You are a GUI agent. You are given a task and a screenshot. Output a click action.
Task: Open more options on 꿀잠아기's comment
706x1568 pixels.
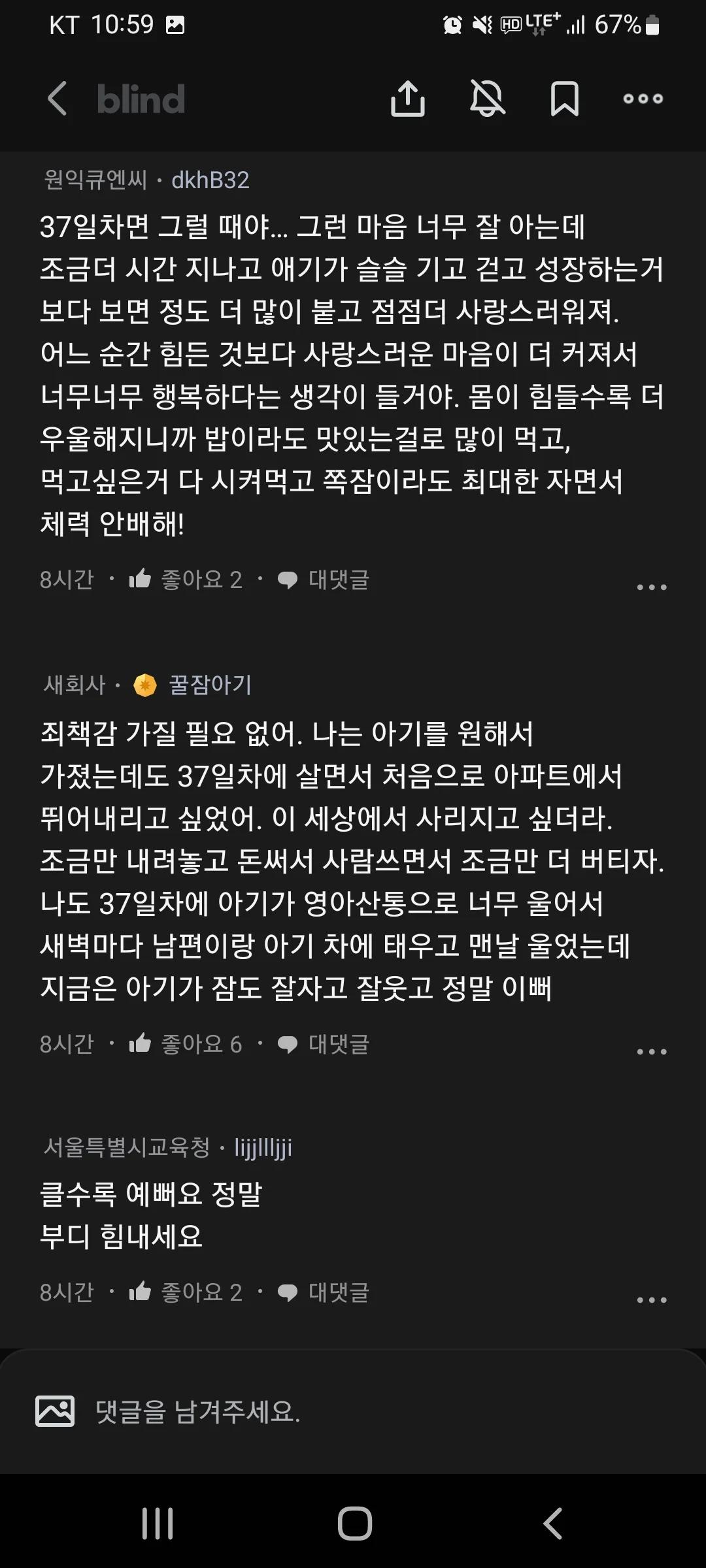652,1052
